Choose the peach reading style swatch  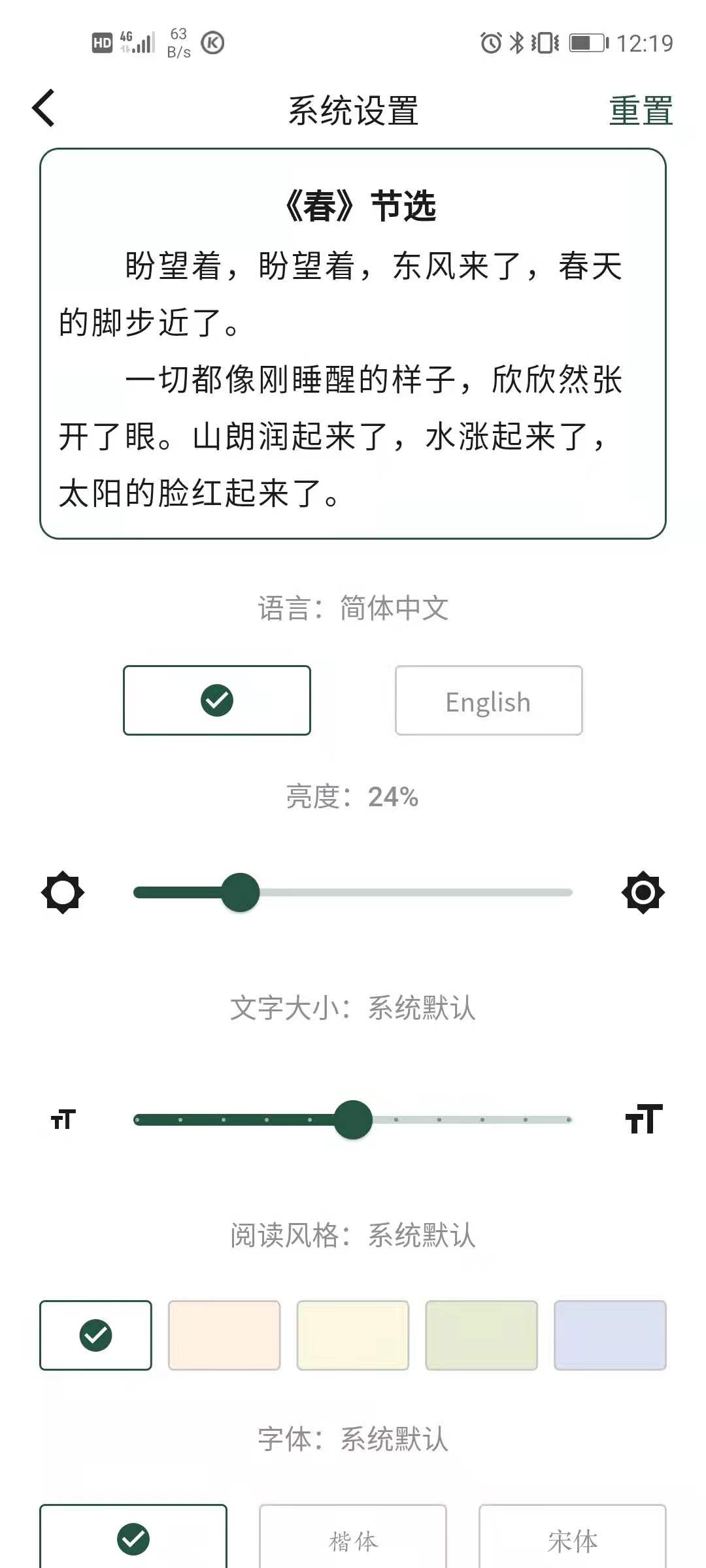pyautogui.click(x=224, y=1335)
